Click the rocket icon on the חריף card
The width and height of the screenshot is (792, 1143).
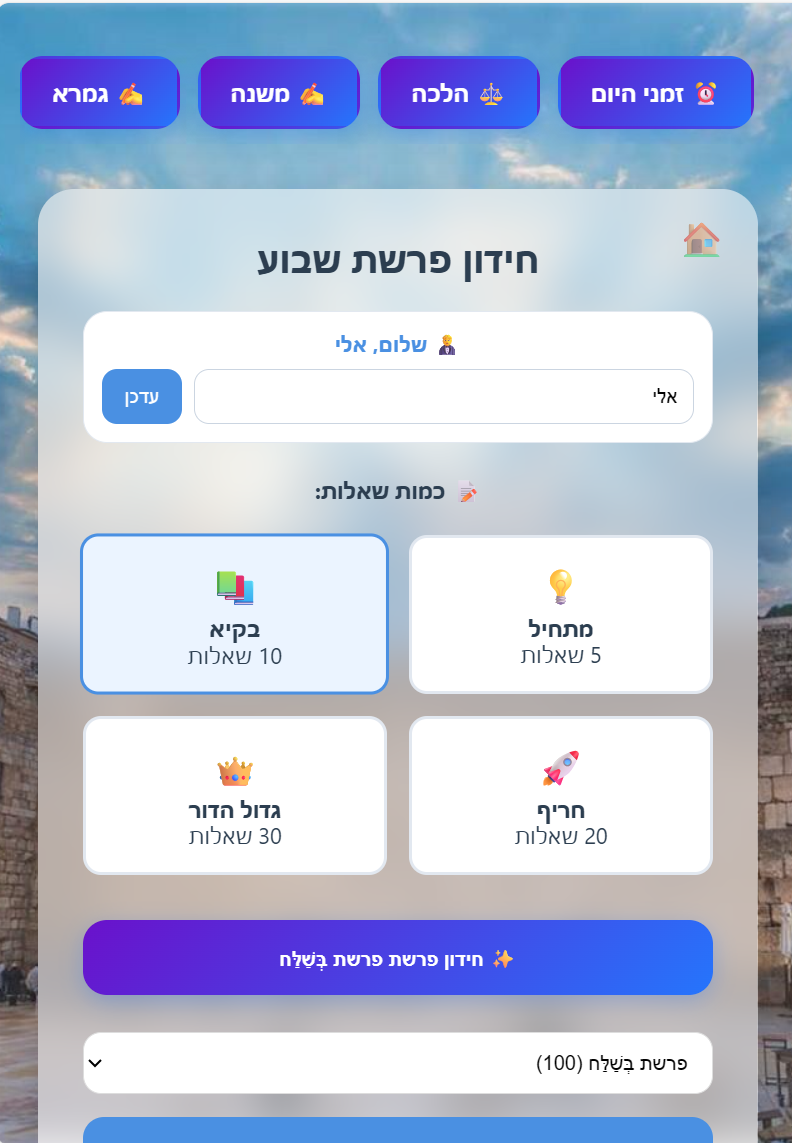click(560, 770)
